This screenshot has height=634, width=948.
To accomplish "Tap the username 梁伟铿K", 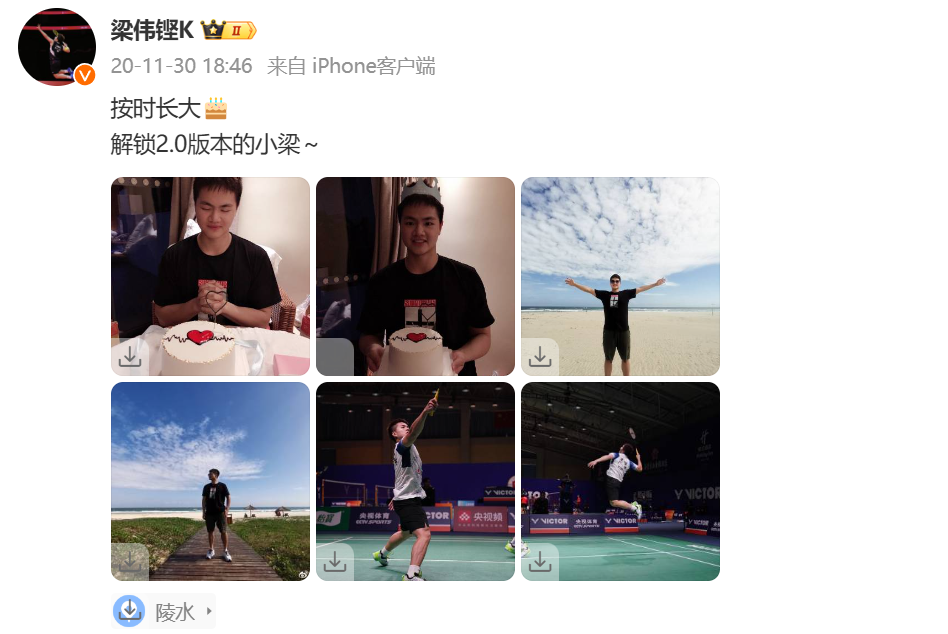I will click(151, 30).
